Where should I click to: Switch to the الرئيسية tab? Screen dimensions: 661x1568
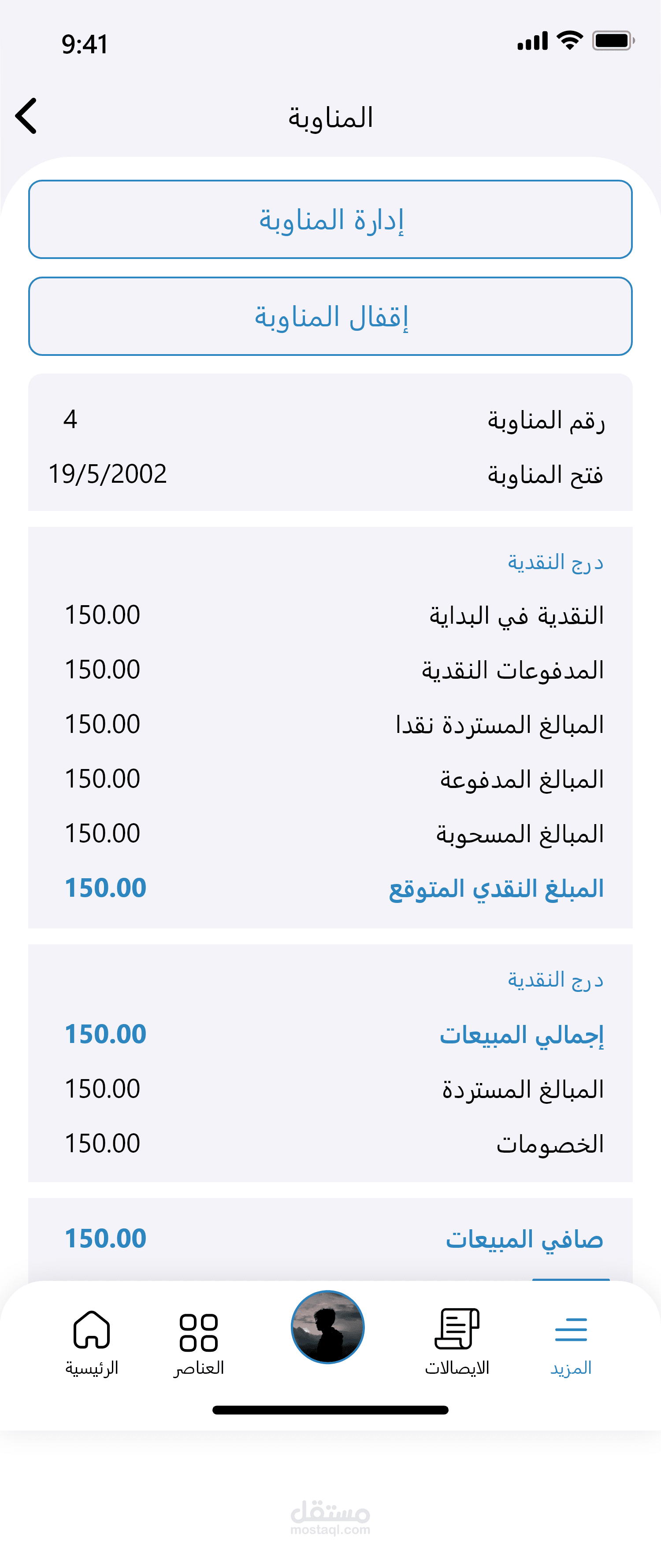click(x=91, y=1342)
